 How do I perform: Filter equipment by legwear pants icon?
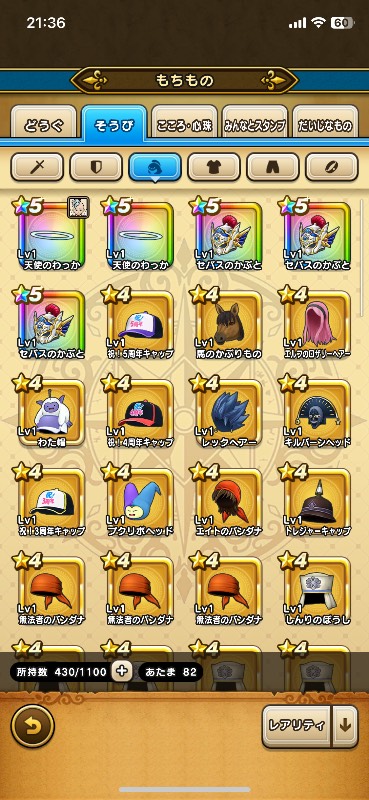273,167
